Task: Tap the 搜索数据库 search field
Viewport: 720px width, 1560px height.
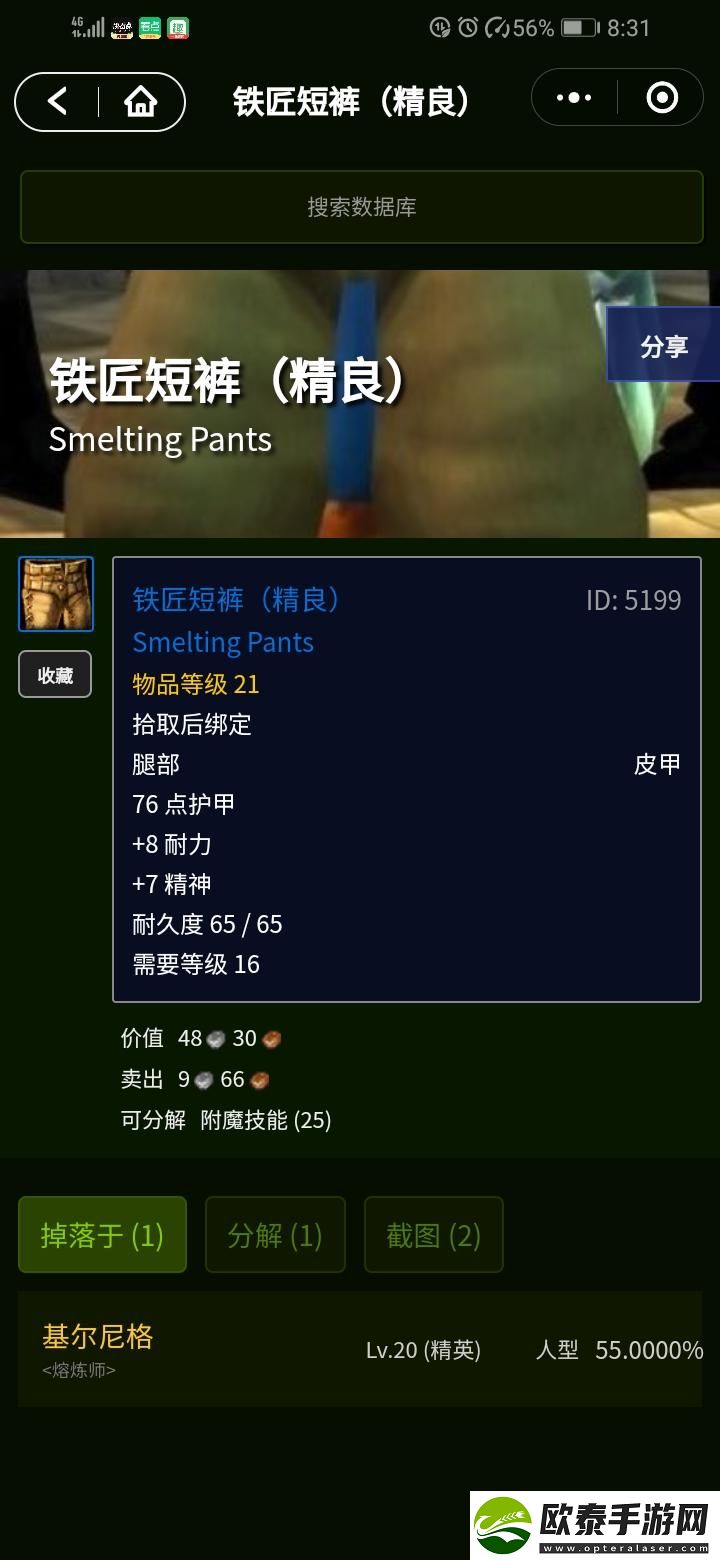Action: (361, 207)
